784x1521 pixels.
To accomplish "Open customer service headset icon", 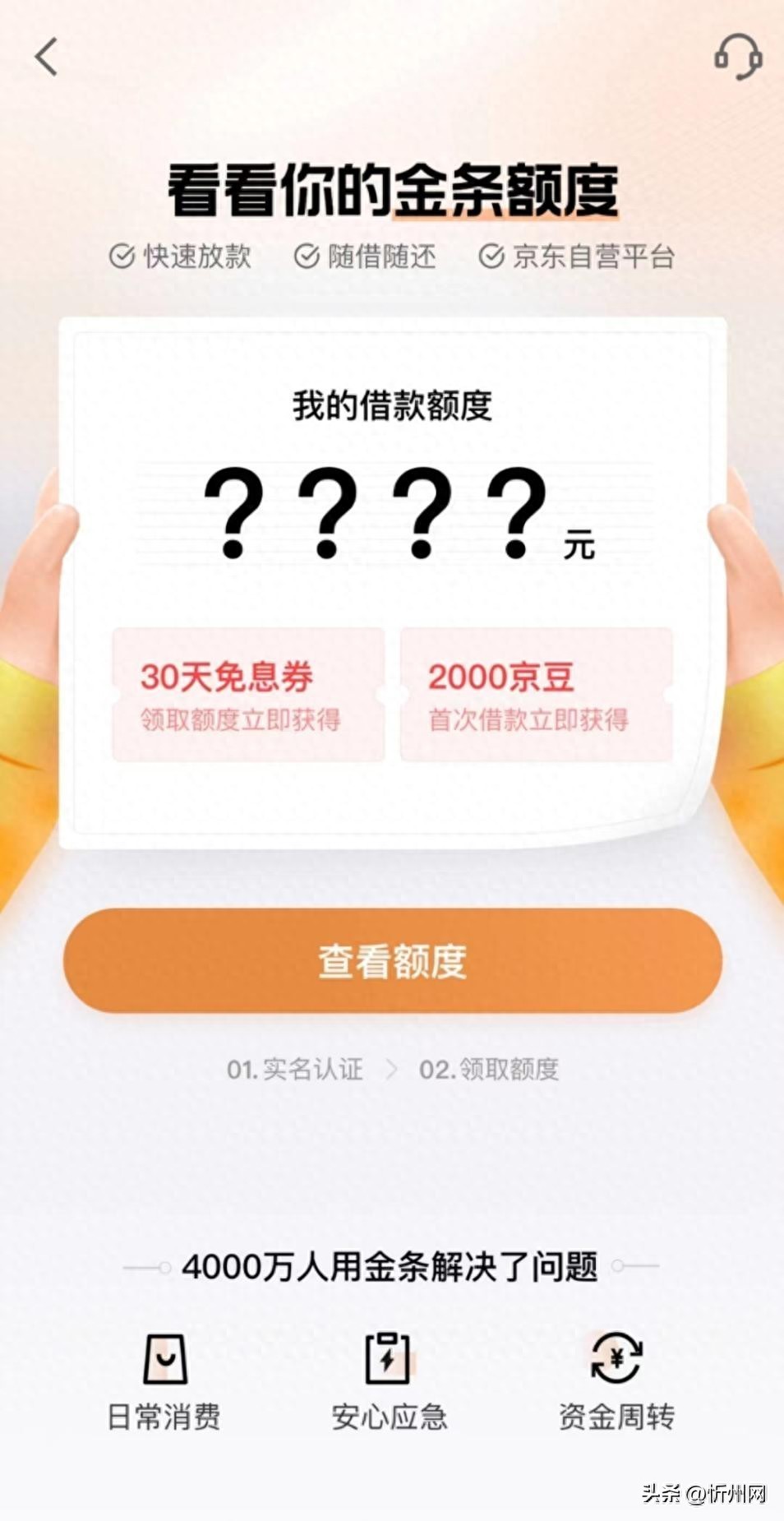I will 737,57.
